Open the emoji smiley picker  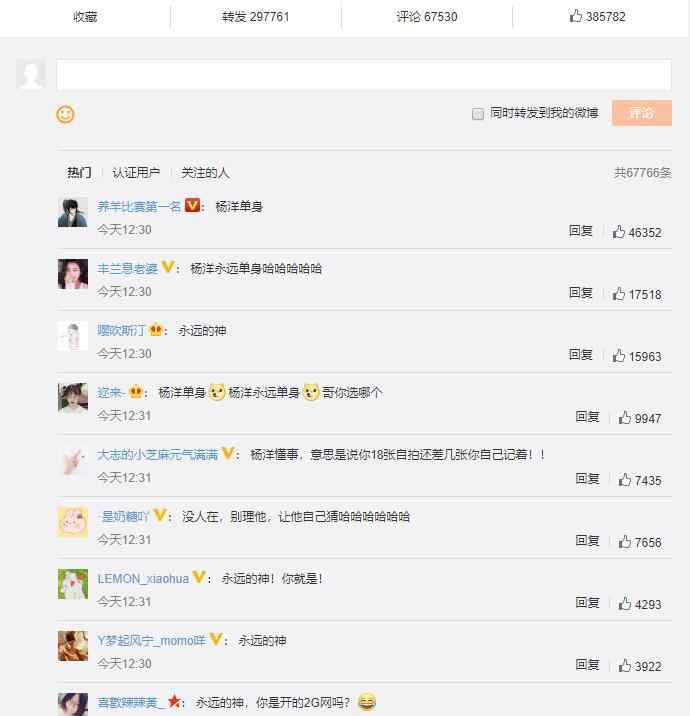click(65, 115)
